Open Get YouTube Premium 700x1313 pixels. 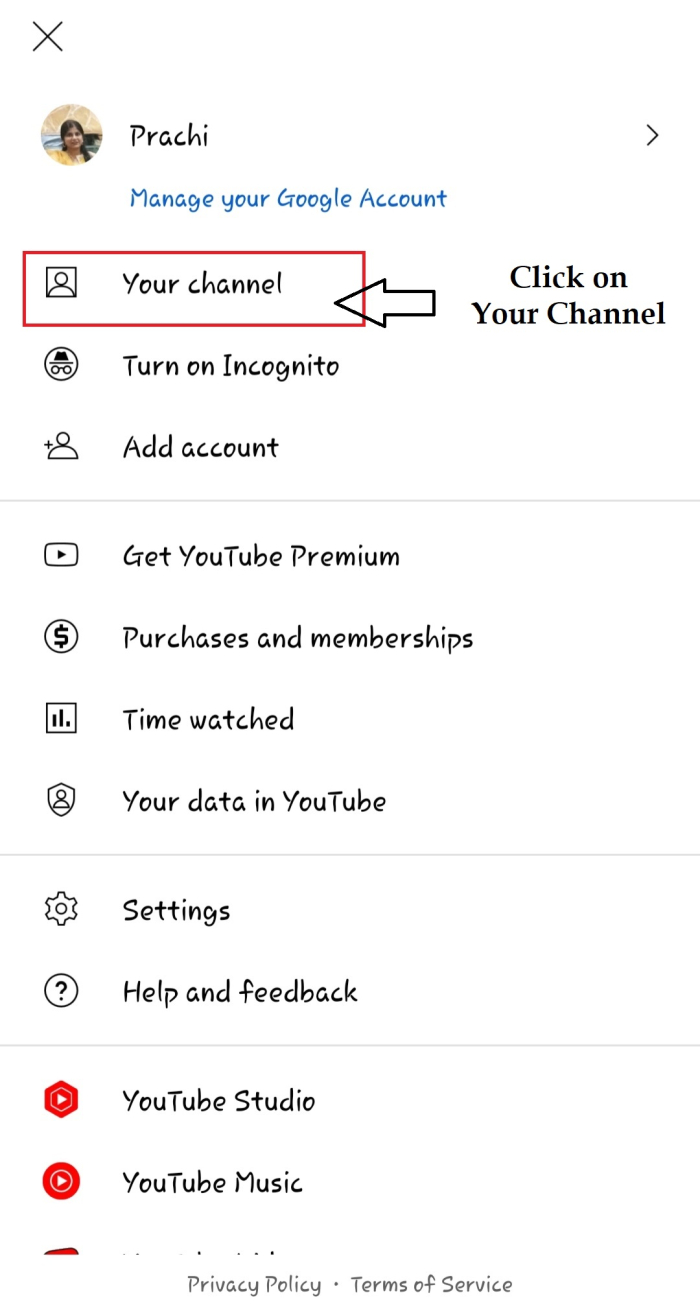pyautogui.click(x=260, y=556)
